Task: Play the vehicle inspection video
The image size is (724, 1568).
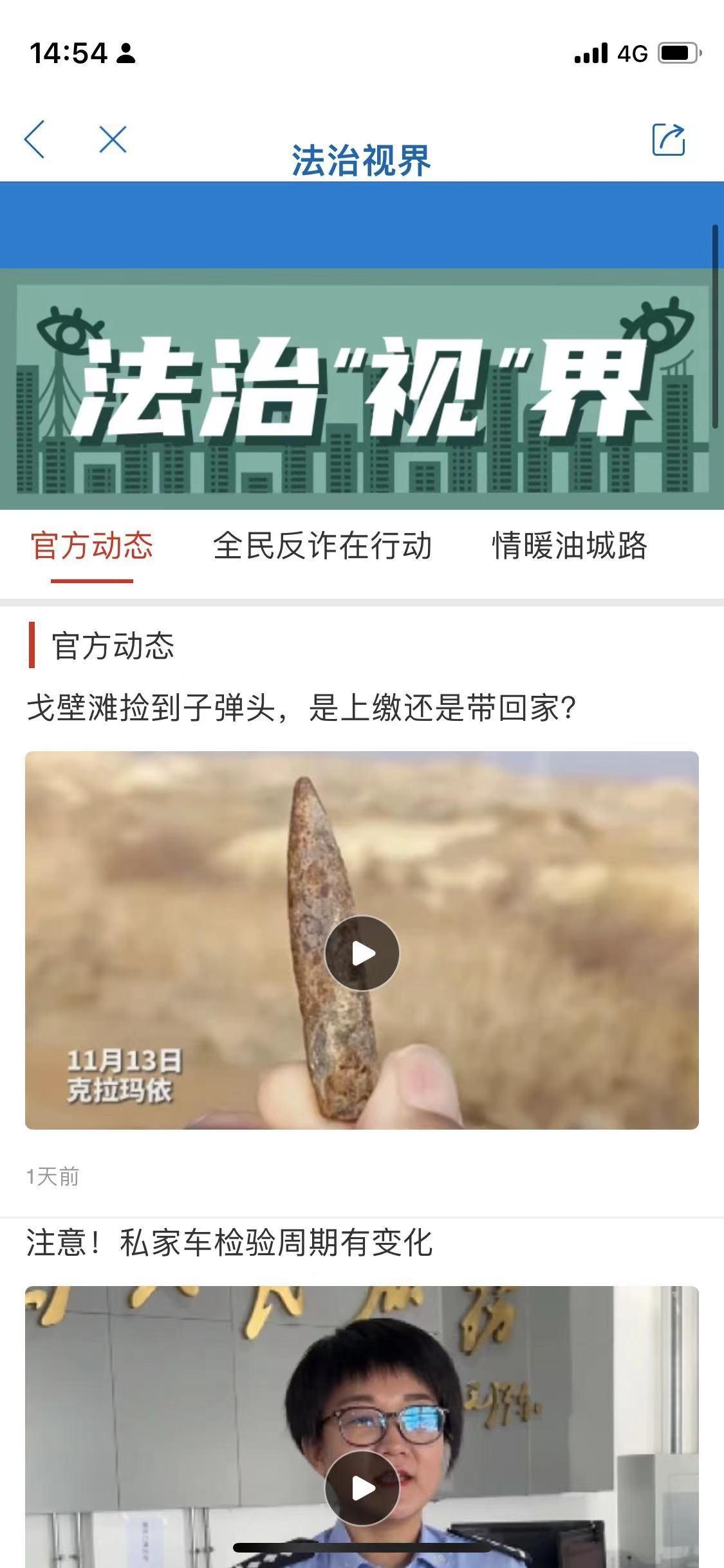Action: pyautogui.click(x=362, y=1488)
